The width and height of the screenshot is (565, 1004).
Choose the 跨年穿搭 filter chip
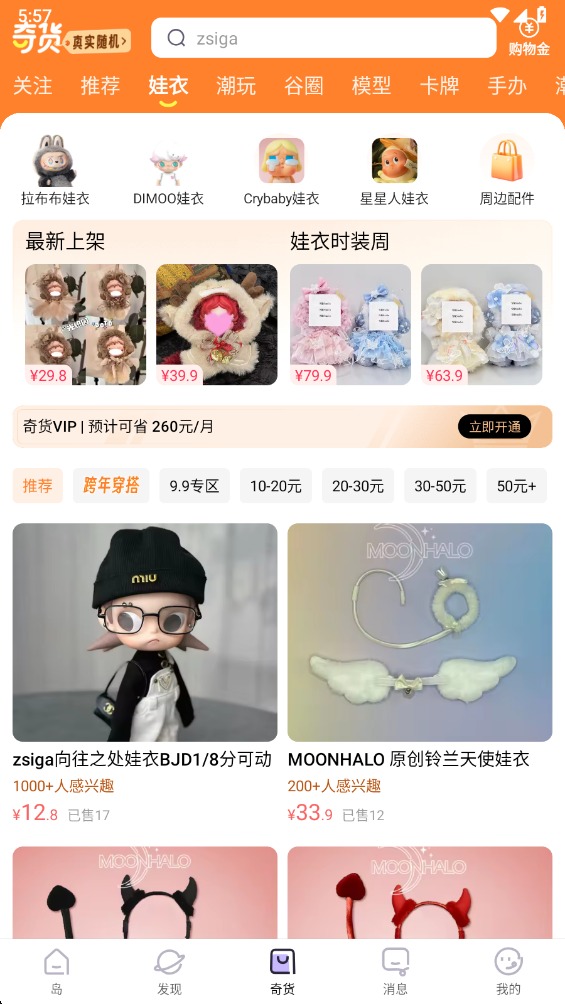tap(111, 486)
